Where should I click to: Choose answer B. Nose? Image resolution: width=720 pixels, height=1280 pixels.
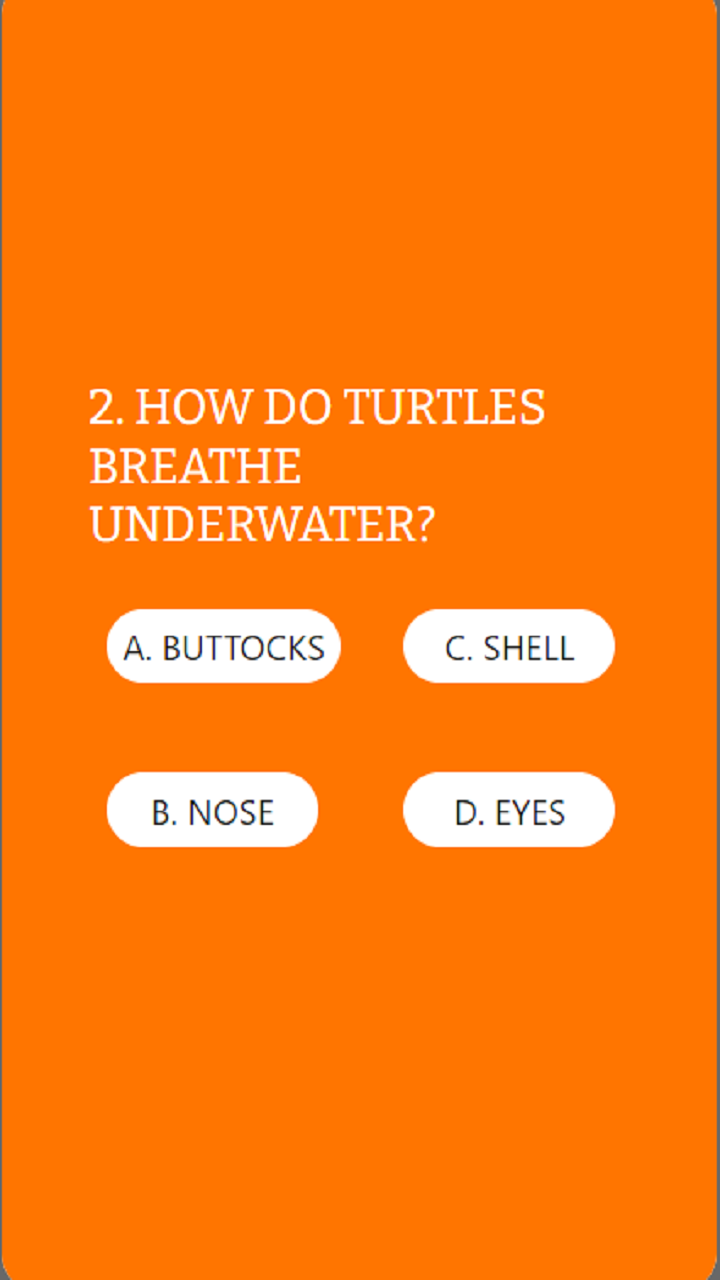pyautogui.click(x=212, y=810)
